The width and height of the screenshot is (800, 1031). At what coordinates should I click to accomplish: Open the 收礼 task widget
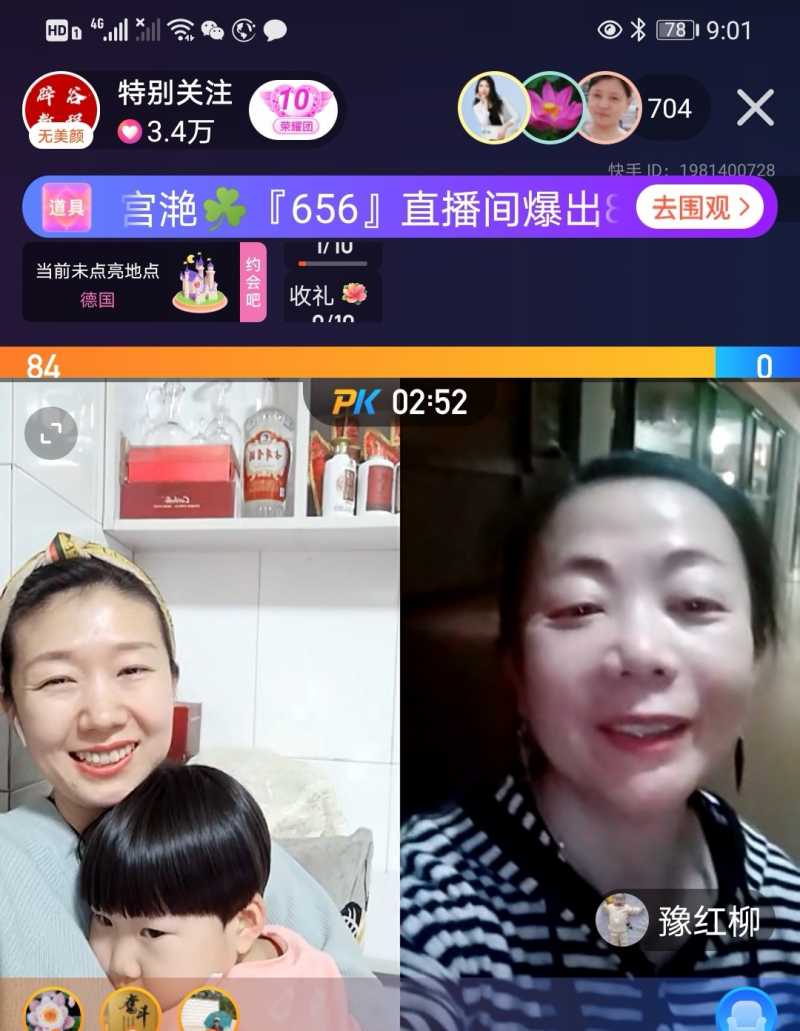tap(331, 295)
